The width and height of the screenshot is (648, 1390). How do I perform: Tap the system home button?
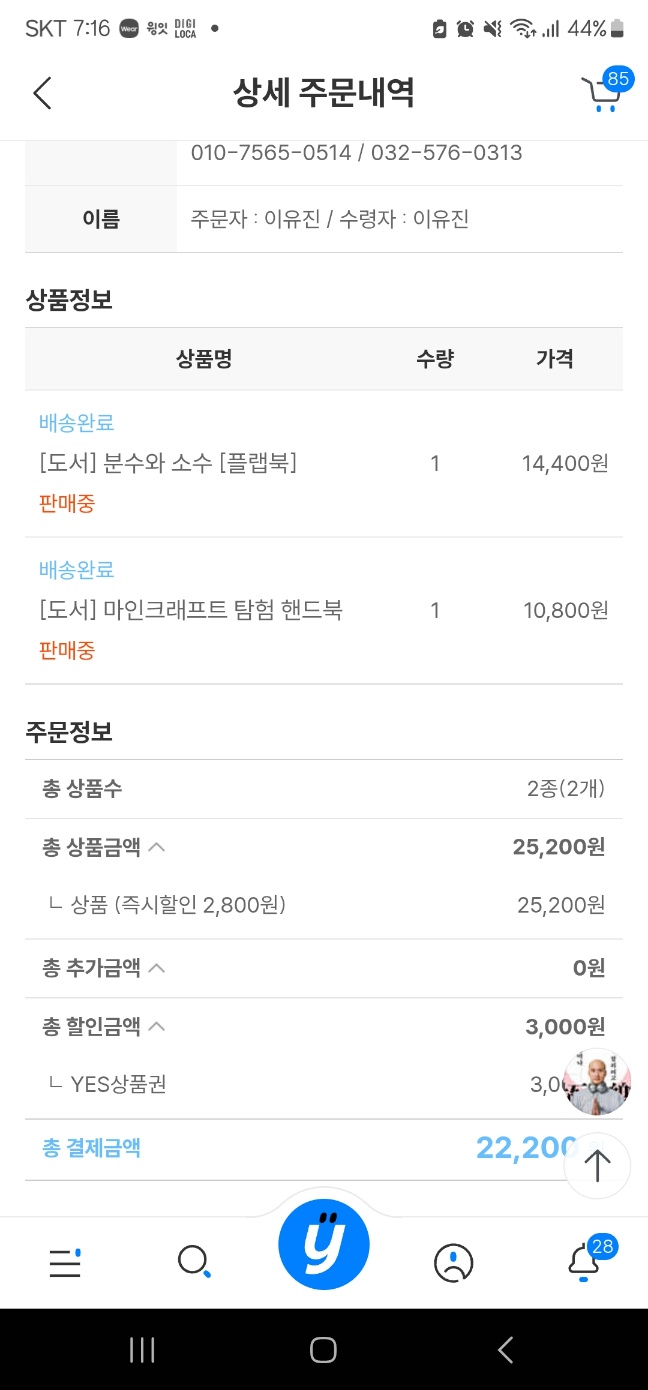tap(323, 1350)
